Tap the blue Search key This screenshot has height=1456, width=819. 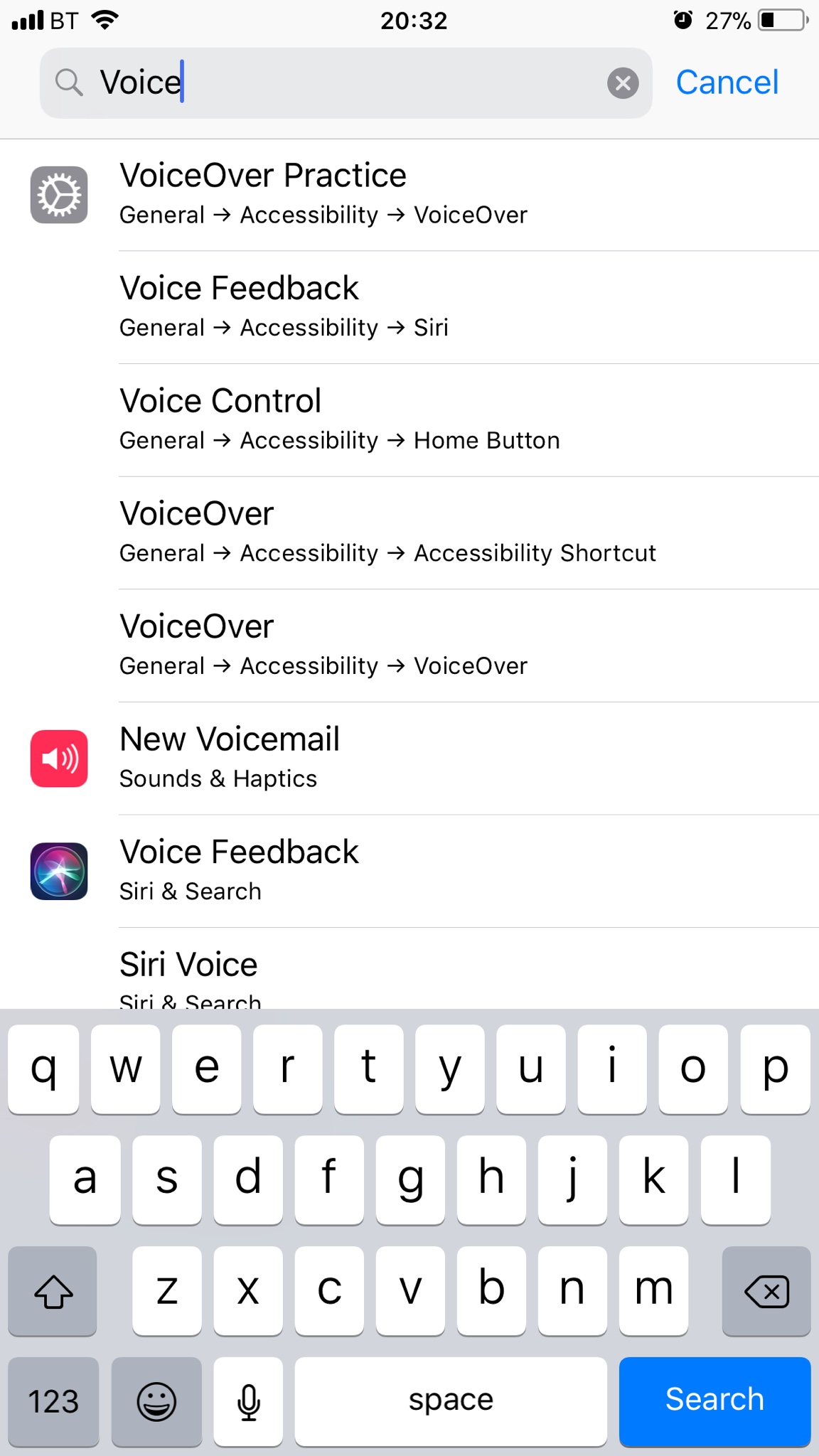[714, 1401]
